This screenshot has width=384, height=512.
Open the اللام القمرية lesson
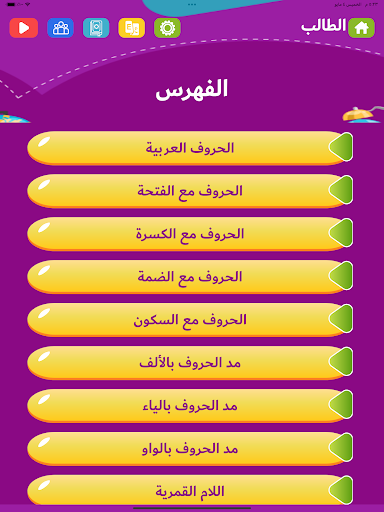(x=190, y=491)
